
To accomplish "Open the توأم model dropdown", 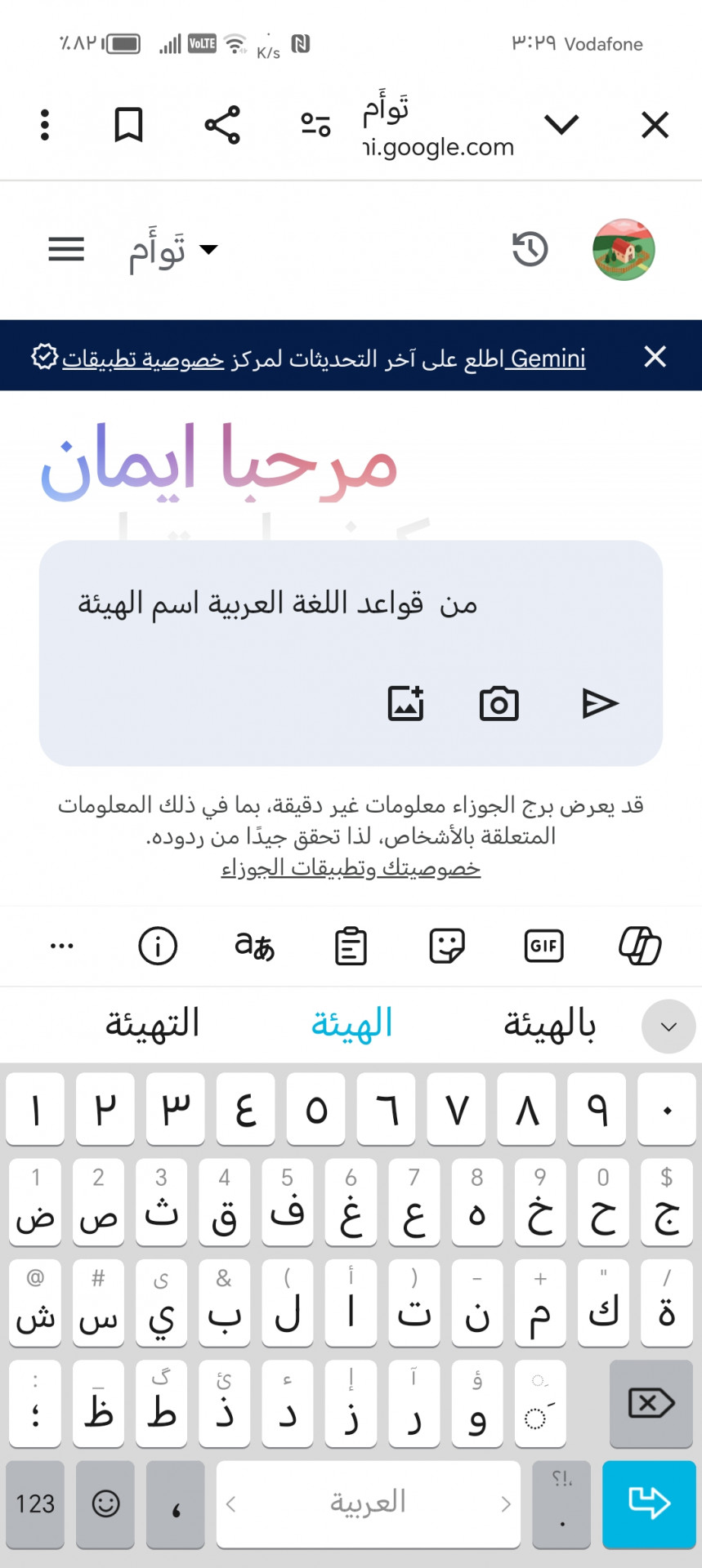I will 173,250.
